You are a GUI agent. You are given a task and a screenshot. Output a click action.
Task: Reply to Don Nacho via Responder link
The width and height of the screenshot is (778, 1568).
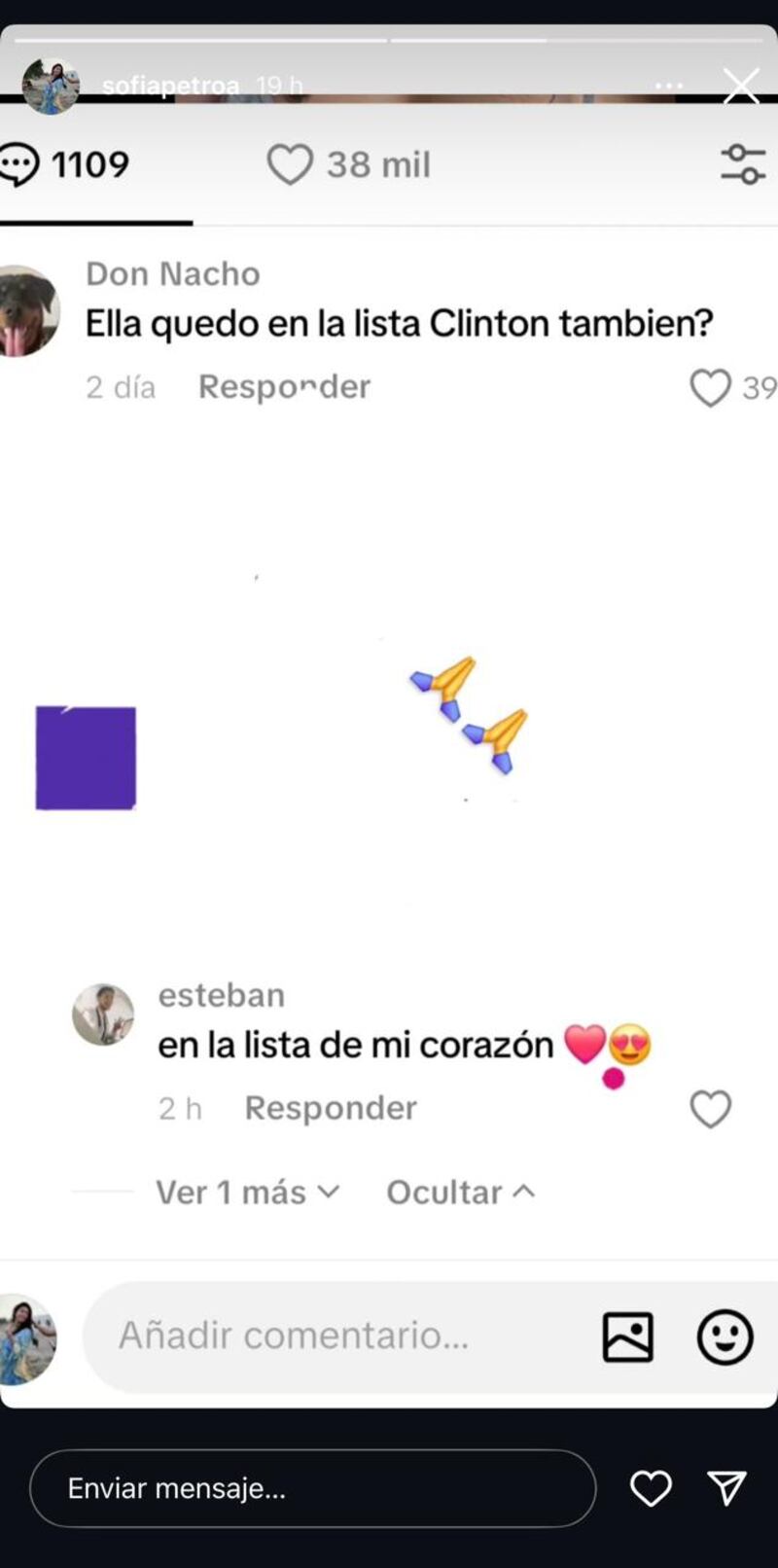[284, 386]
